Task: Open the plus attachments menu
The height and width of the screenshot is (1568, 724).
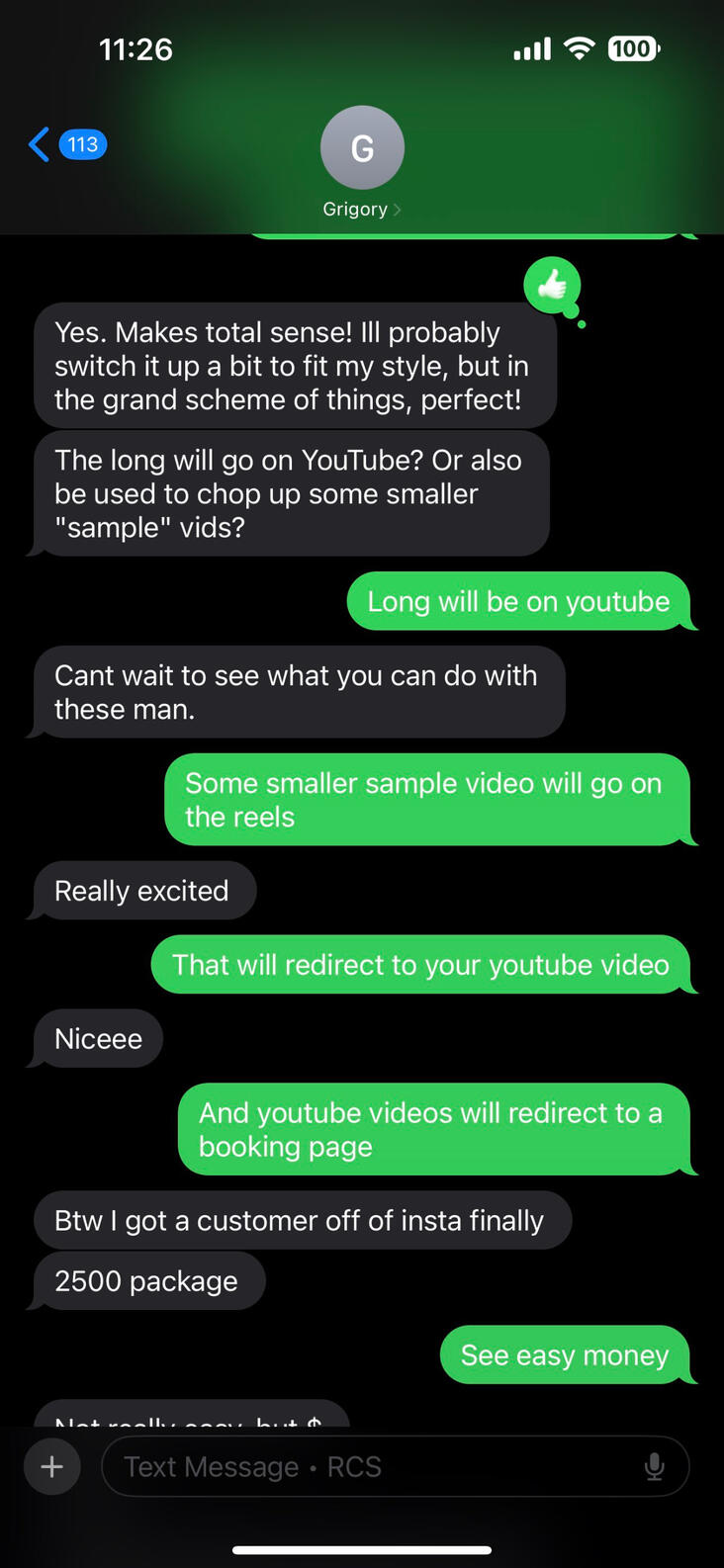Action: point(52,1466)
